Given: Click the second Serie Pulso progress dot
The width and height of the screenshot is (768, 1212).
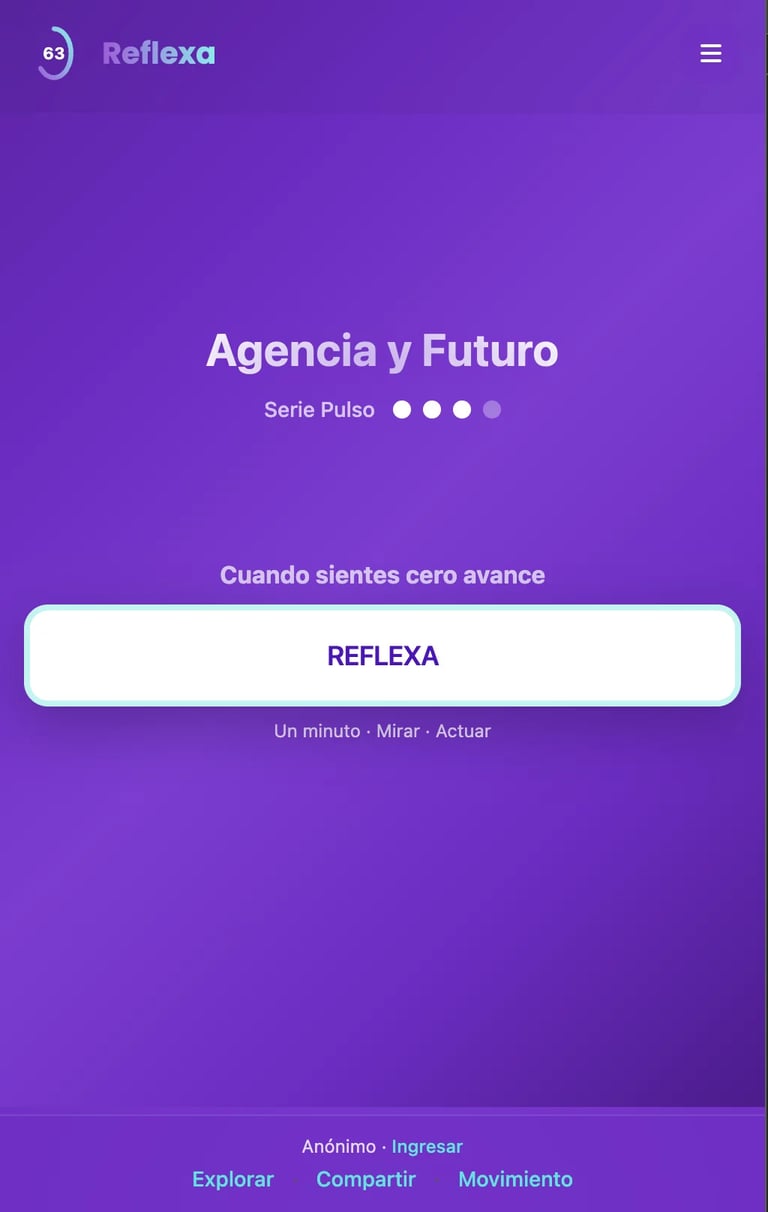Looking at the screenshot, I should (x=432, y=409).
